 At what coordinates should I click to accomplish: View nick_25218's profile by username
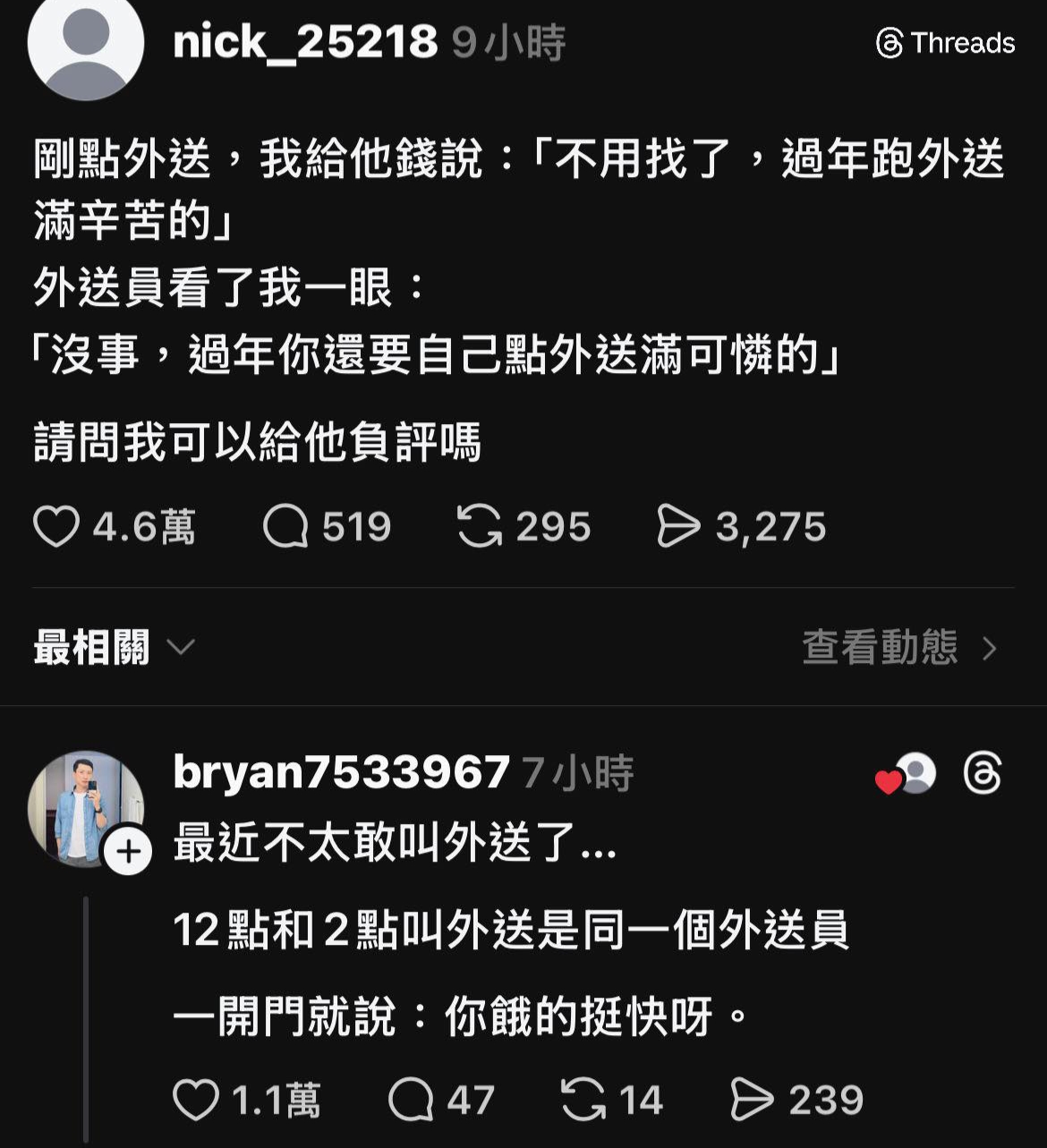(x=304, y=42)
